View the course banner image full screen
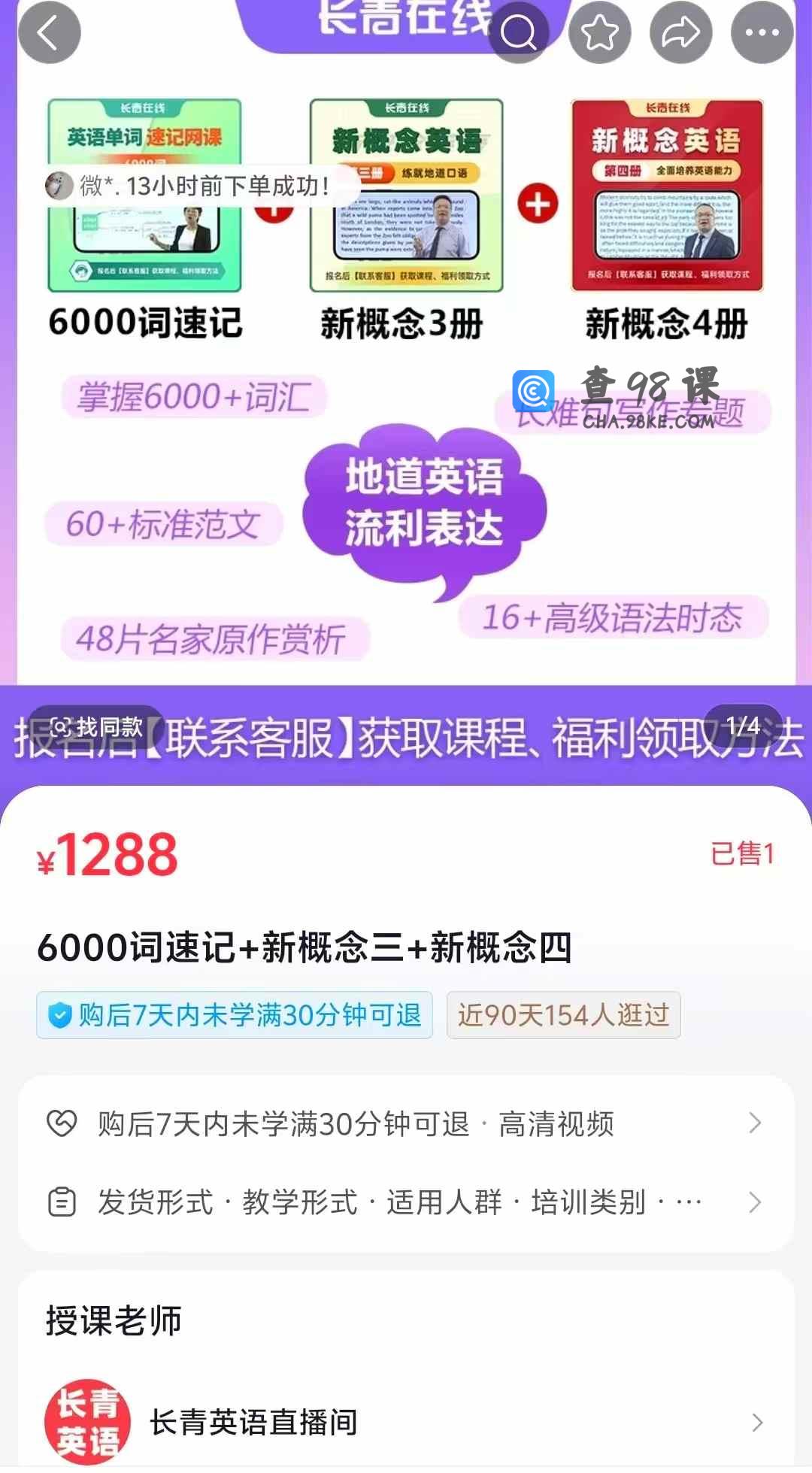 (406, 451)
